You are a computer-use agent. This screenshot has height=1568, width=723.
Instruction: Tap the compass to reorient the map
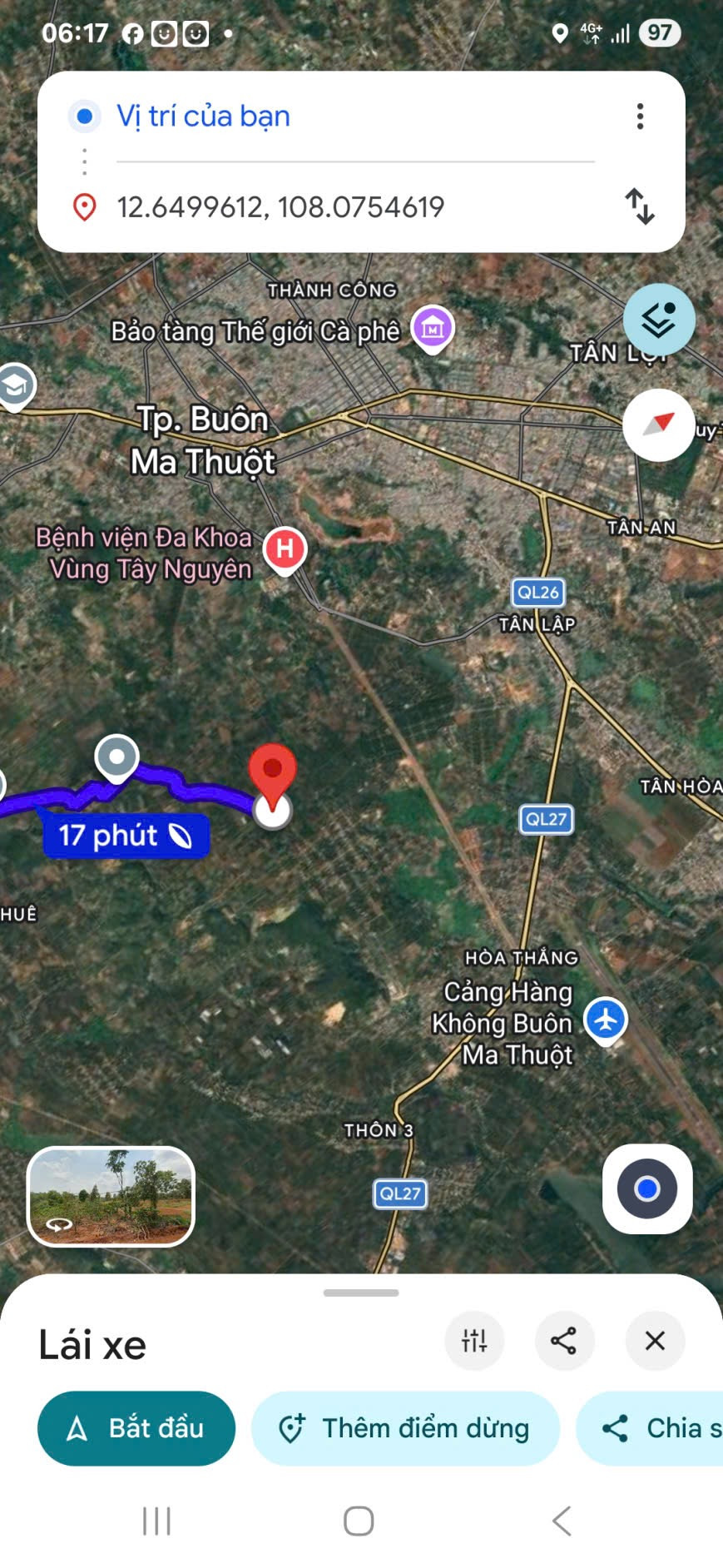[x=659, y=425]
